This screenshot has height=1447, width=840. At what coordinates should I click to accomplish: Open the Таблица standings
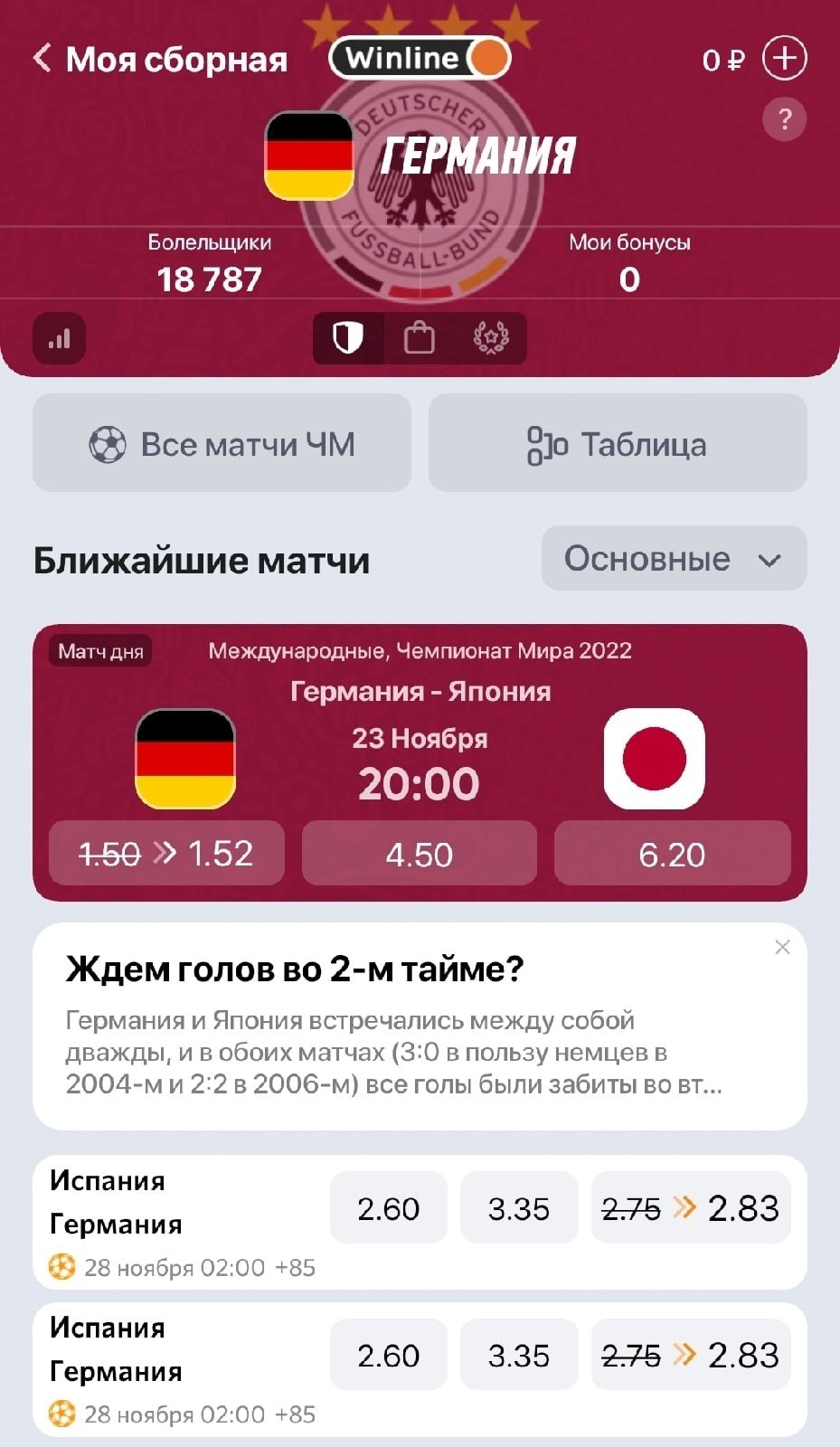618,443
